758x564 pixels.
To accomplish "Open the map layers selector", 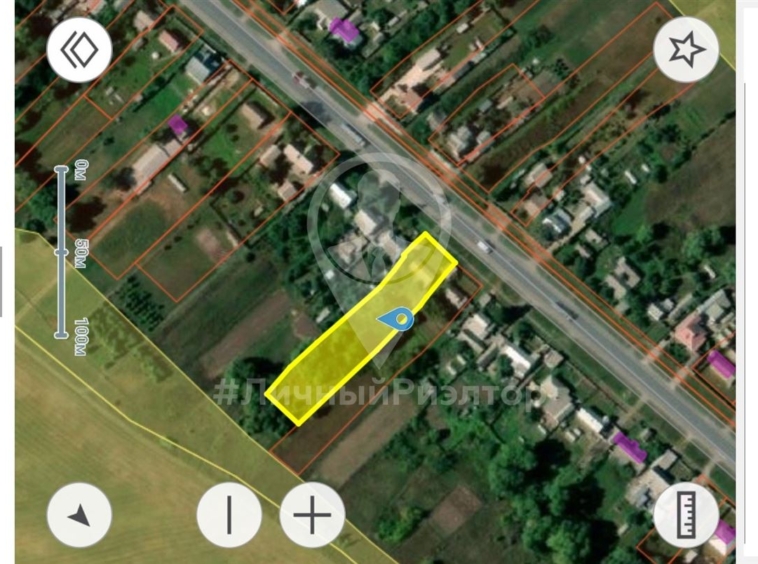I will tap(79, 50).
